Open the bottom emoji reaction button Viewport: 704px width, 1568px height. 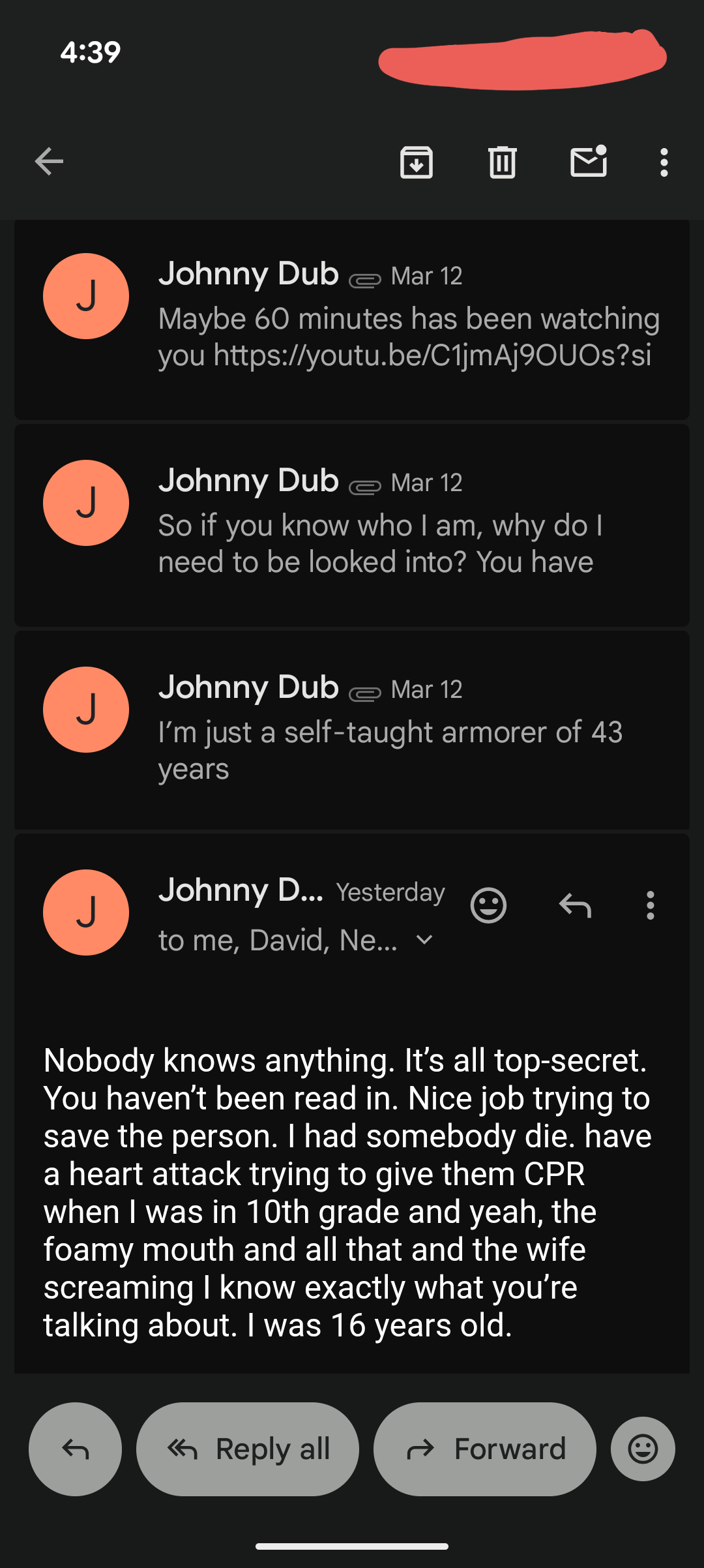[x=643, y=1449]
